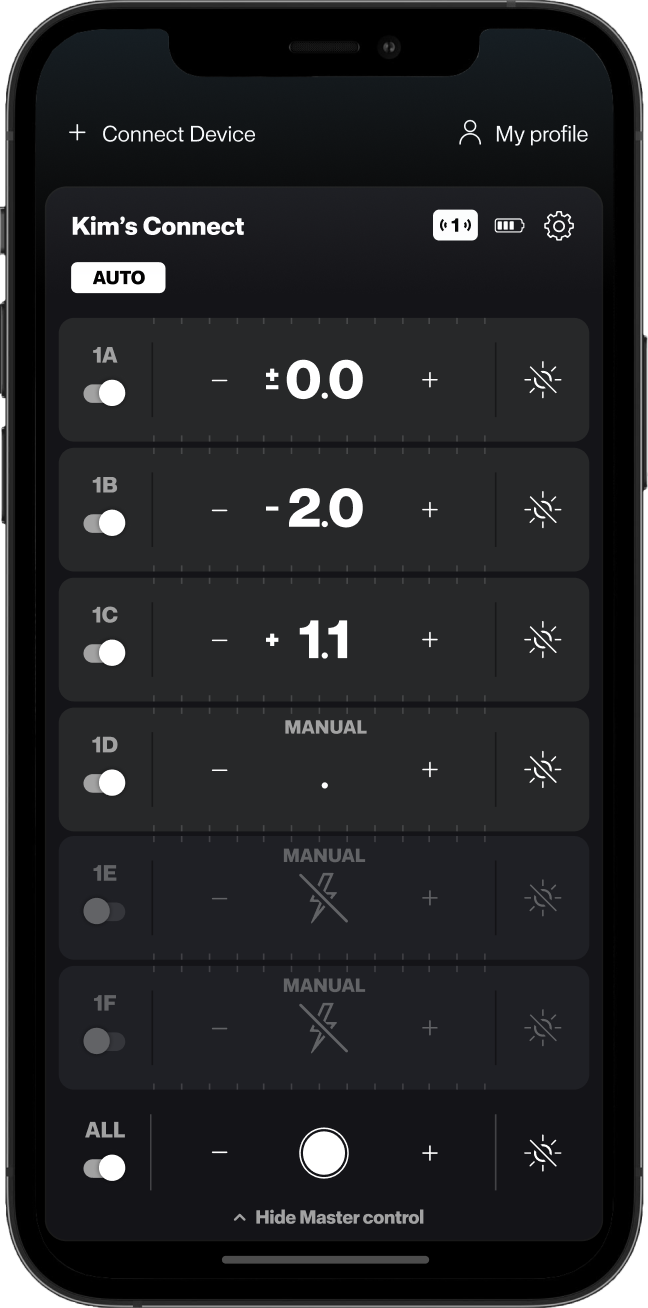
Task: Increase power for group 1D
Action: pyautogui.click(x=430, y=769)
